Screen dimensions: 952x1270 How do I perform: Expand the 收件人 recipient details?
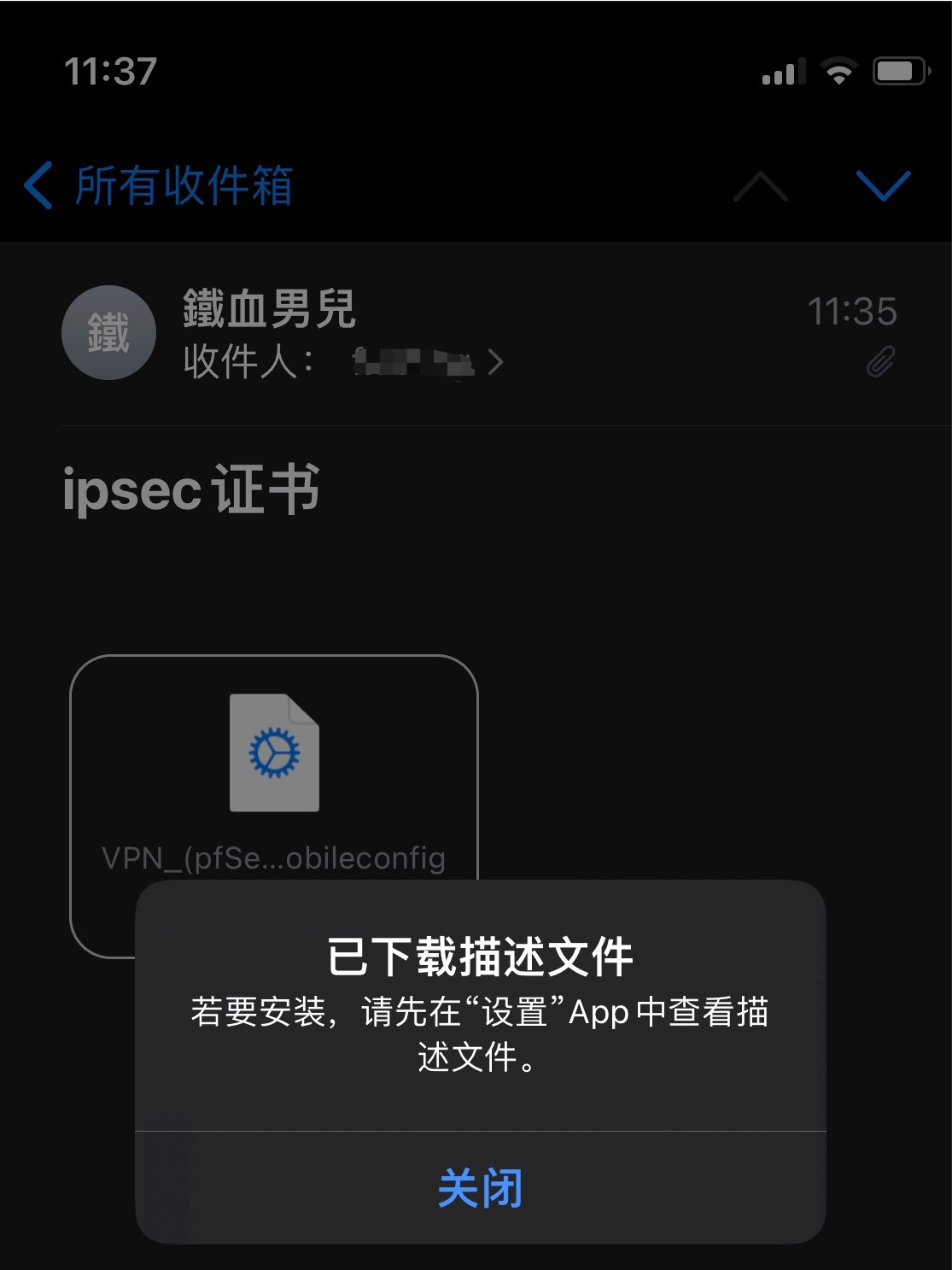(x=494, y=364)
